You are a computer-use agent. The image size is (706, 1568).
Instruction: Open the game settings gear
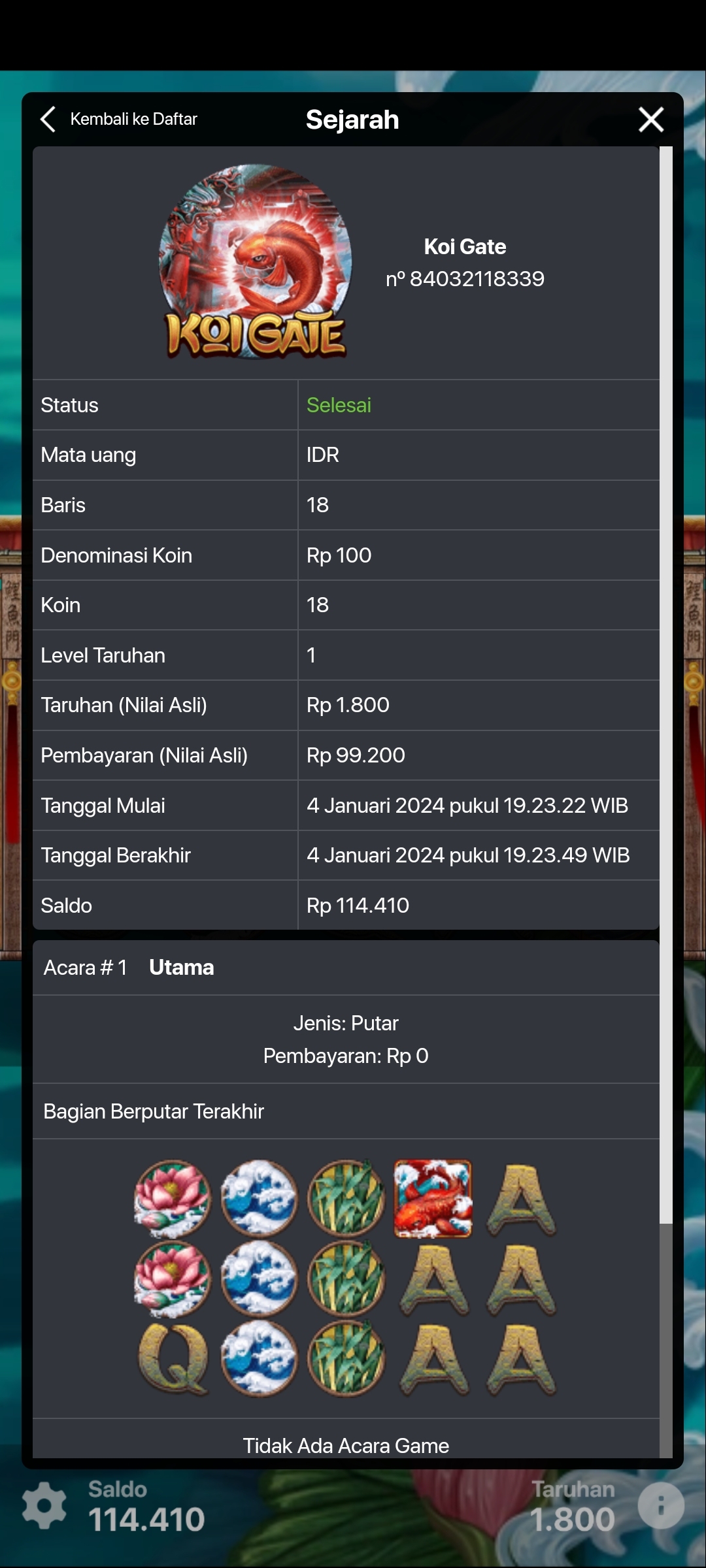(44, 1505)
